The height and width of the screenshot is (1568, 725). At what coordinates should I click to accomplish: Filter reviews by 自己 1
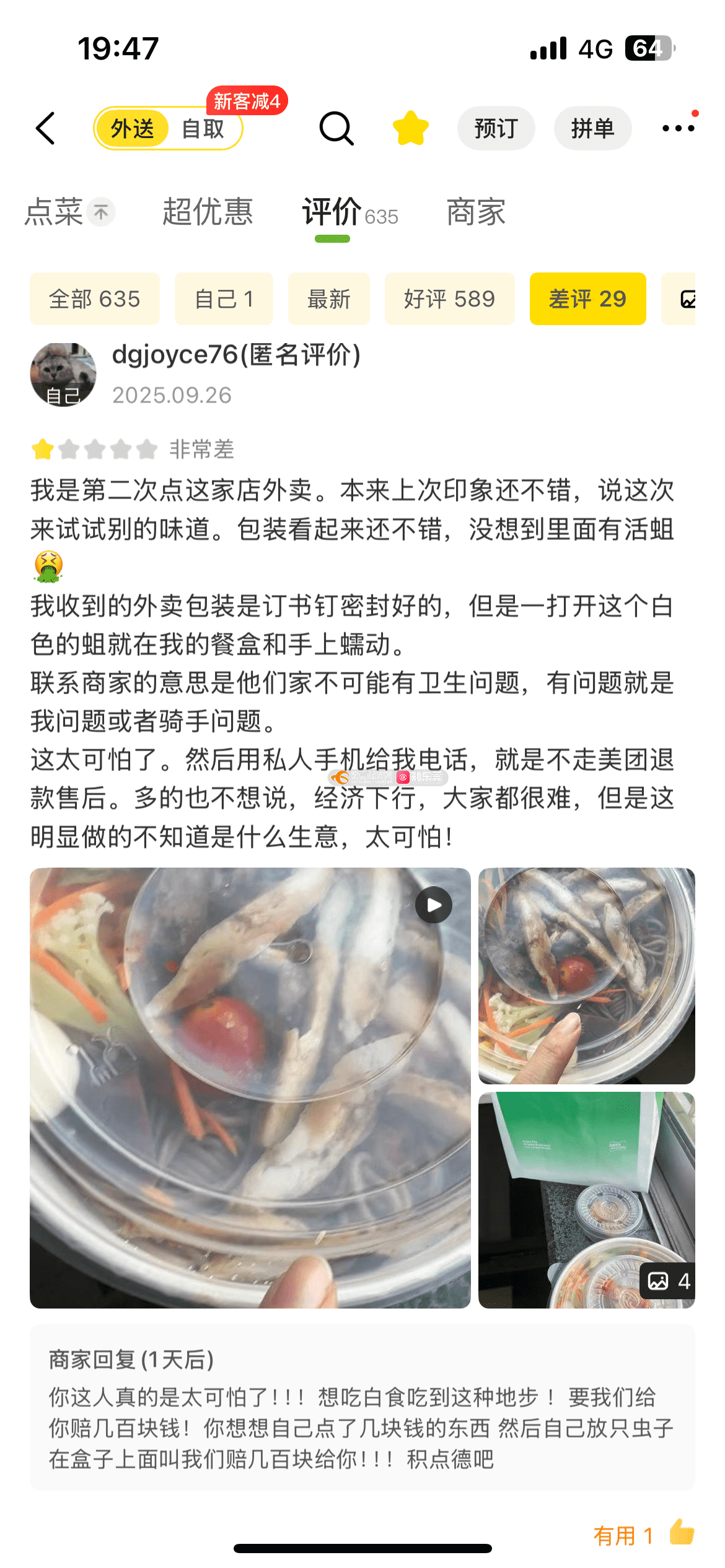coord(224,299)
